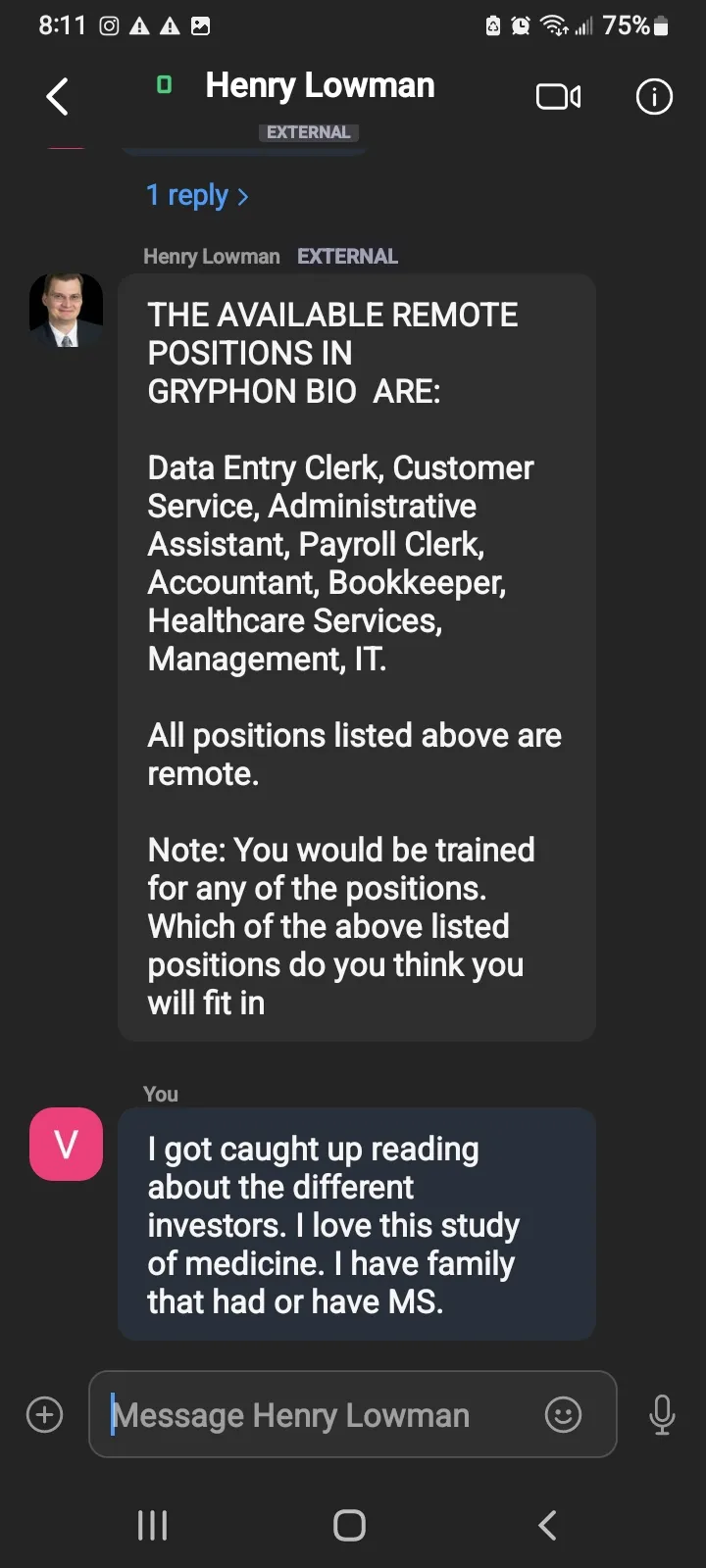View Henry Lowman's profile photo

[66, 311]
